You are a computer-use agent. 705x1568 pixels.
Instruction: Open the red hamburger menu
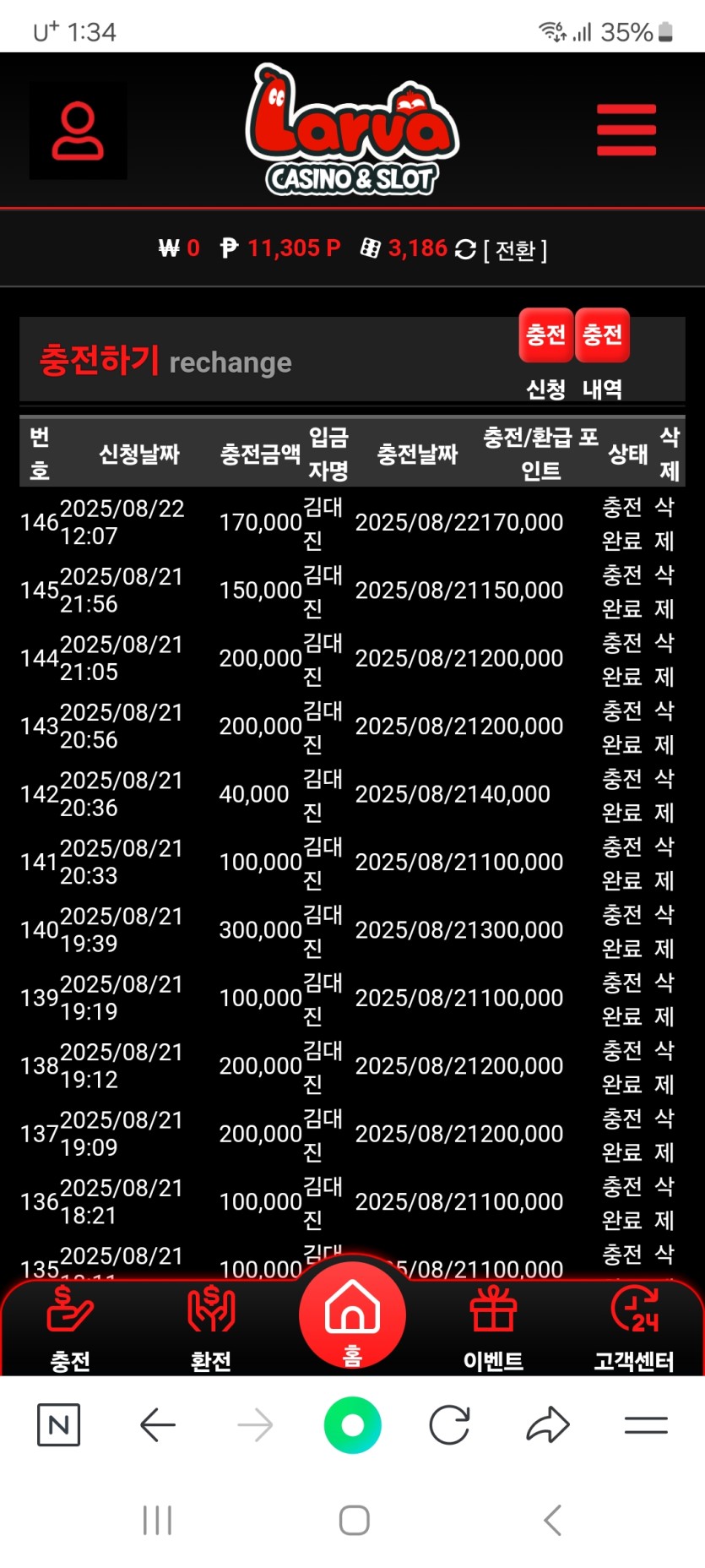coord(626,130)
